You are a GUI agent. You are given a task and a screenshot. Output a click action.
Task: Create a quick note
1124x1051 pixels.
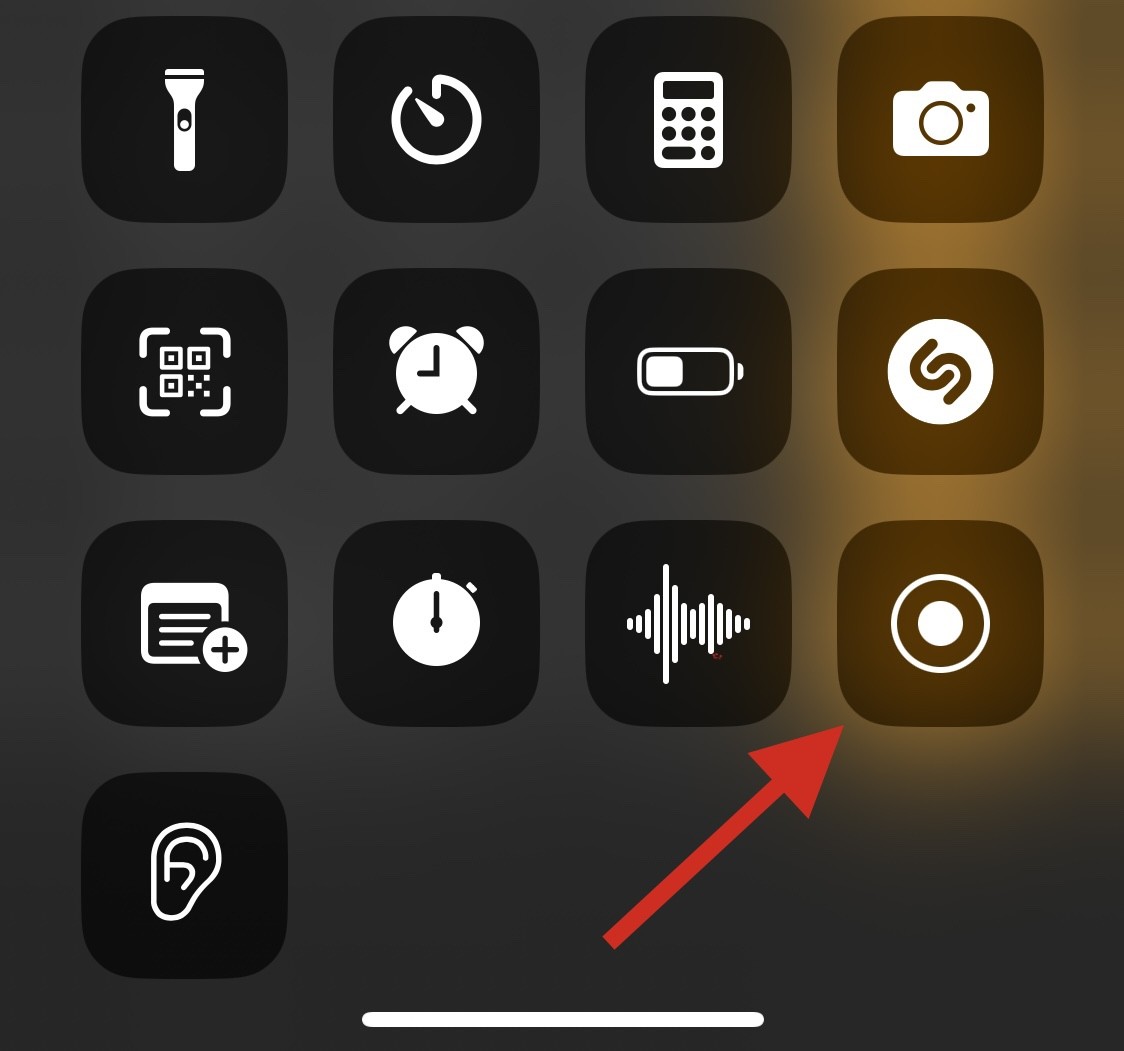tap(184, 623)
